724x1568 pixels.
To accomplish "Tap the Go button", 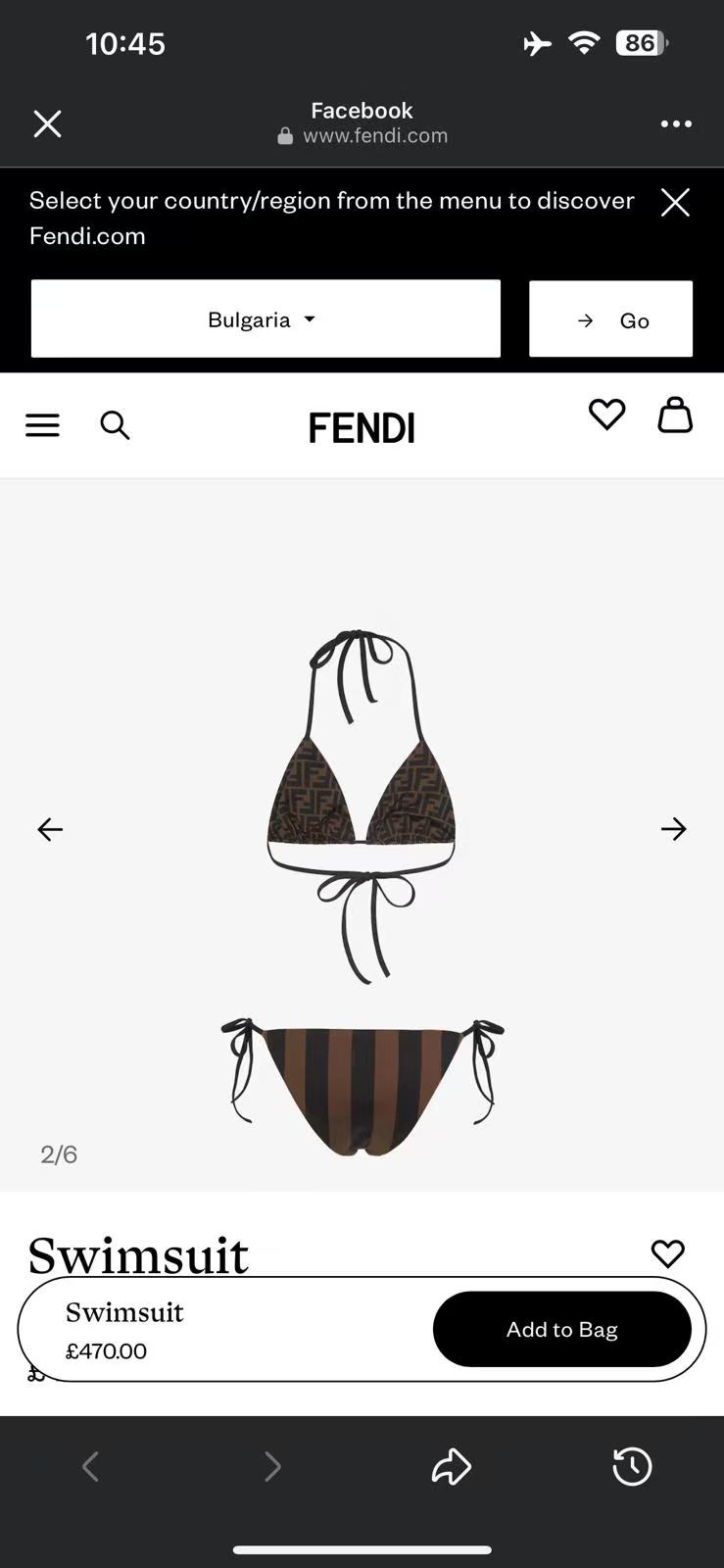I will (x=610, y=319).
